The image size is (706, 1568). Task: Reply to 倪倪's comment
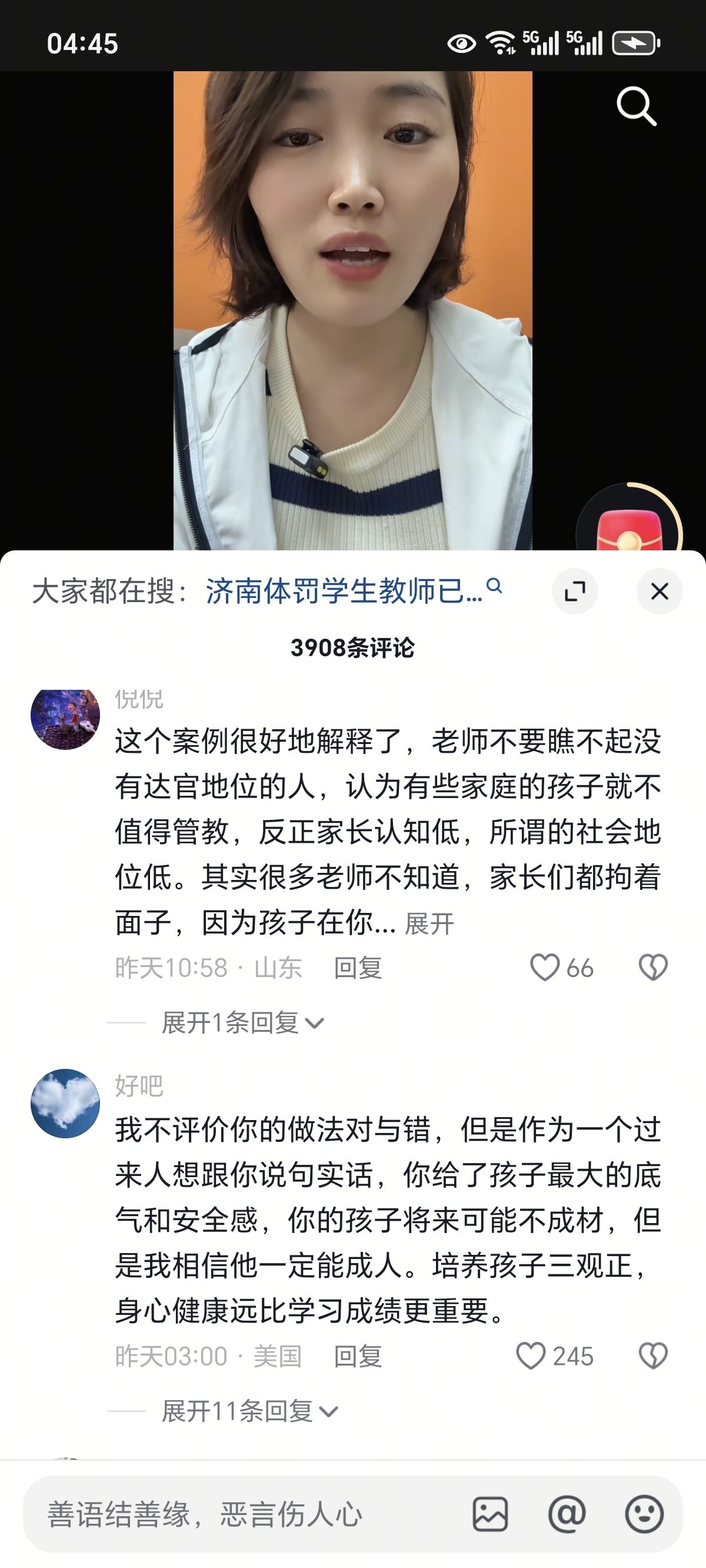(358, 968)
